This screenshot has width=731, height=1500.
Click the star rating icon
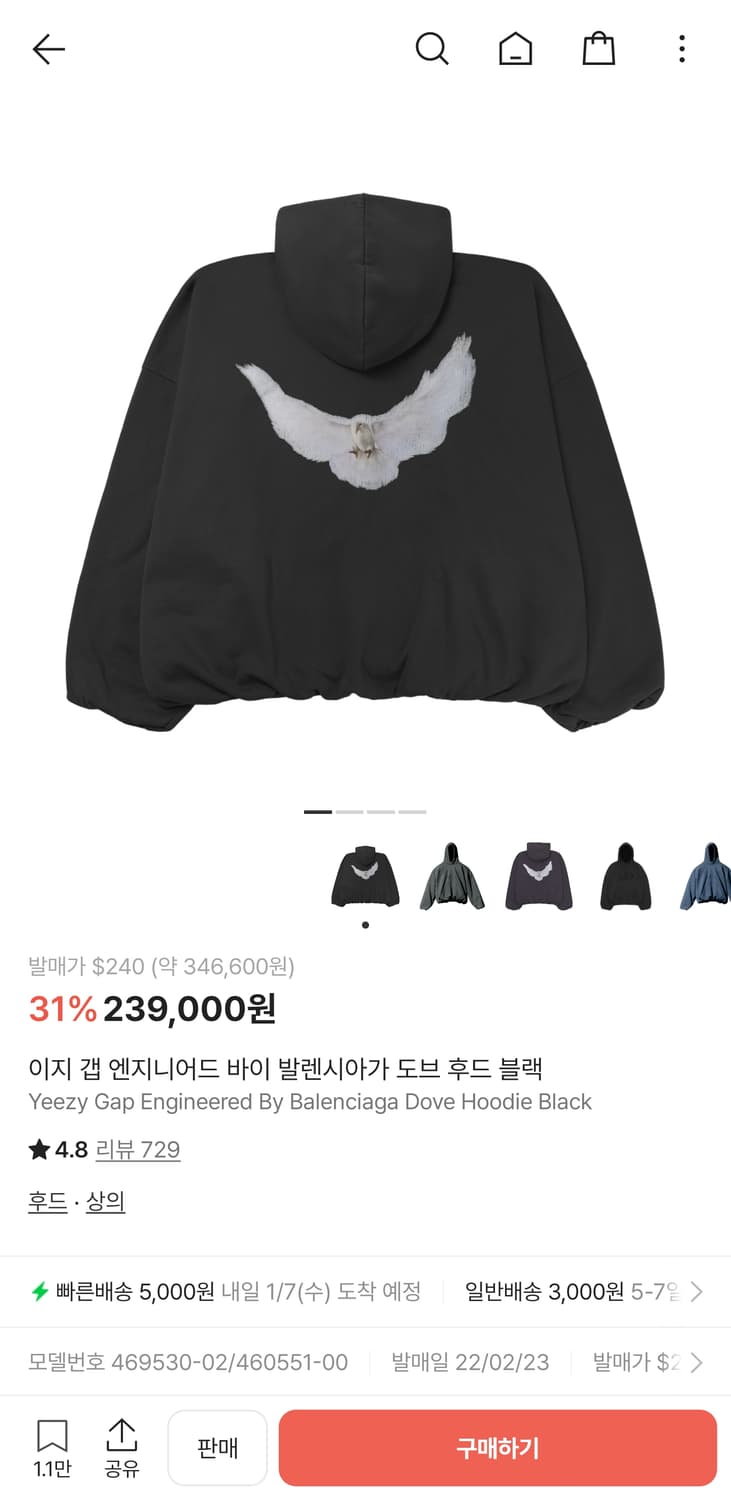[36, 1149]
